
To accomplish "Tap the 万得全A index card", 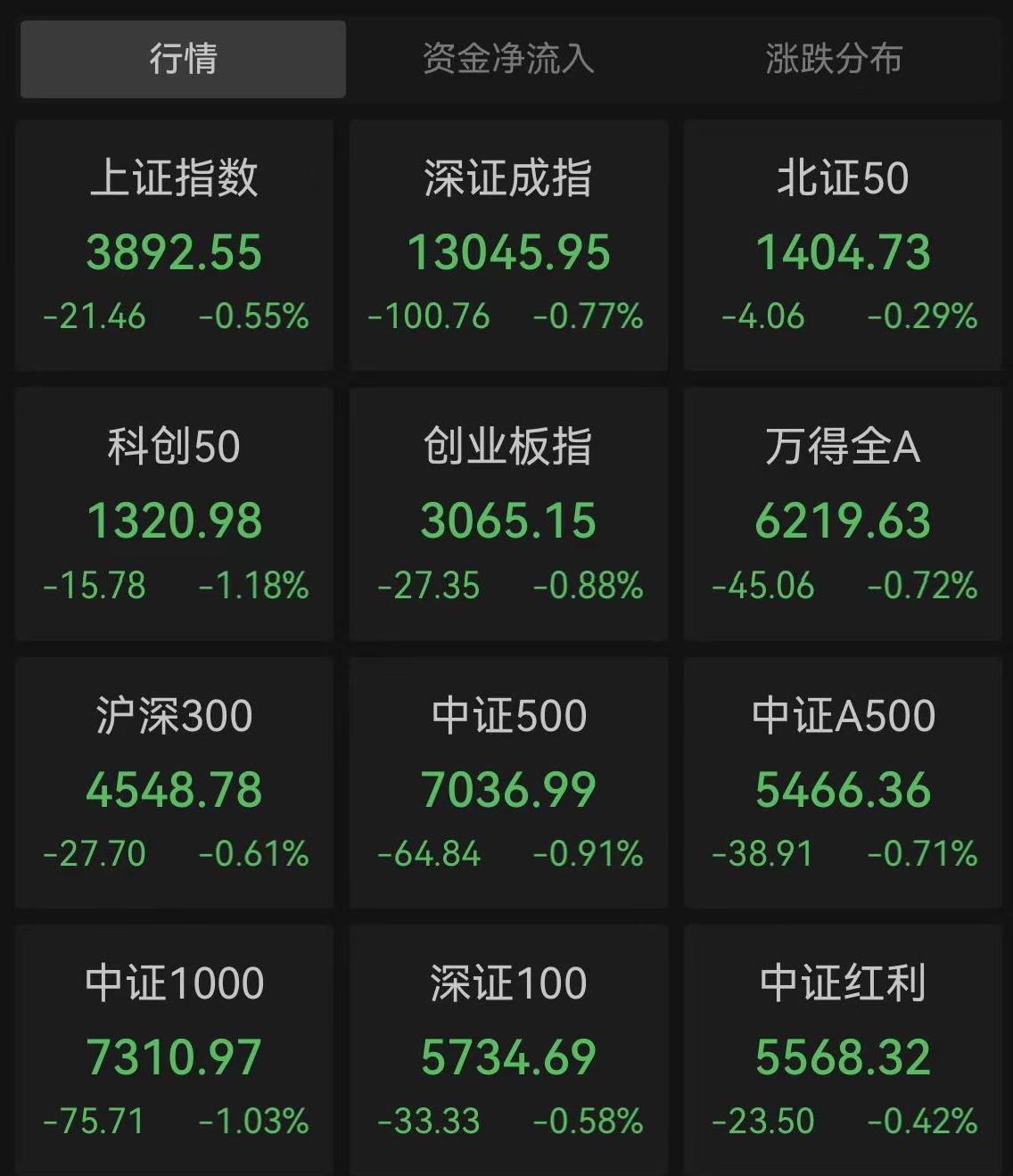I will (x=843, y=514).
